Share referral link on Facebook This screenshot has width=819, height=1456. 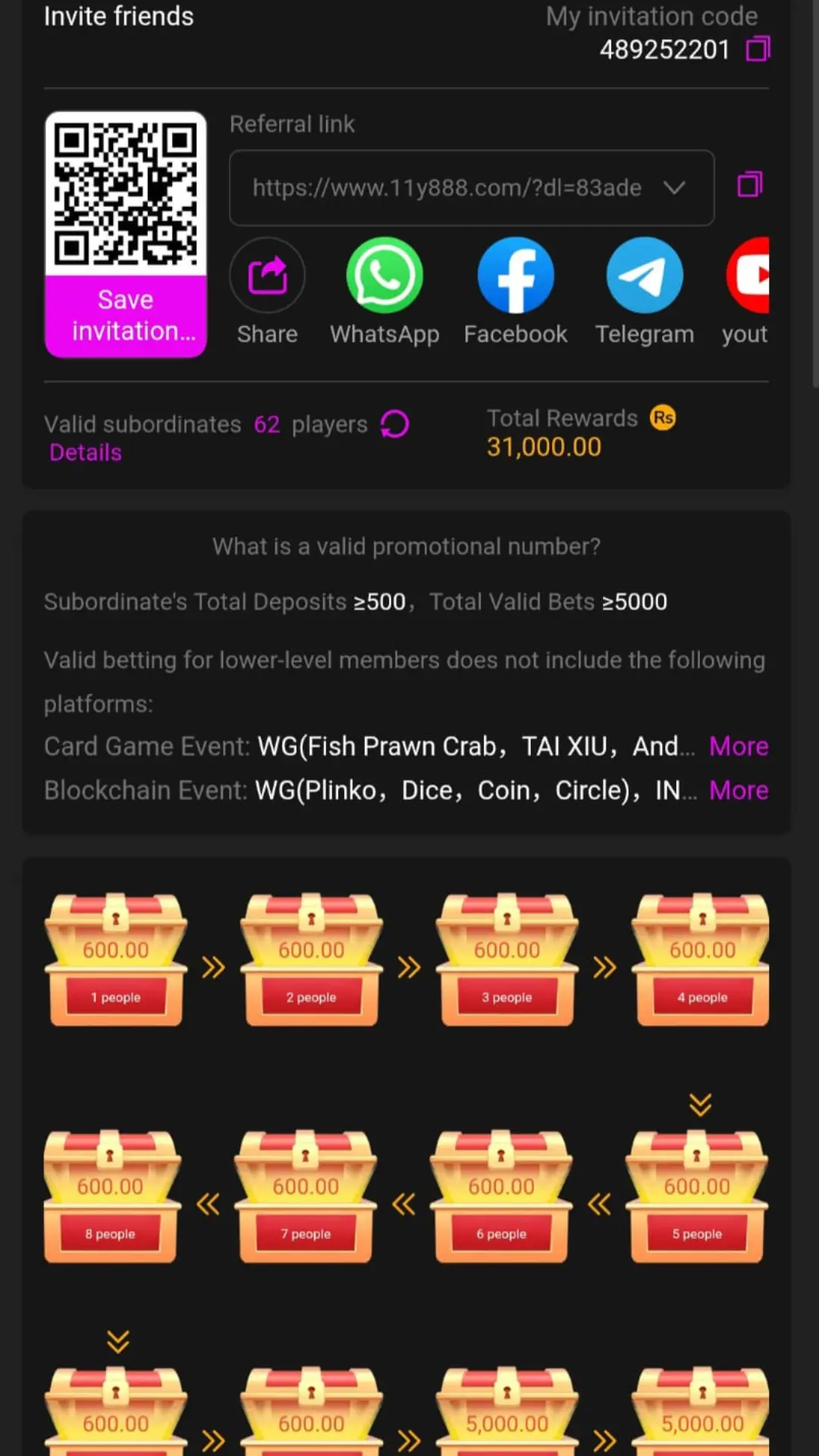coord(515,275)
